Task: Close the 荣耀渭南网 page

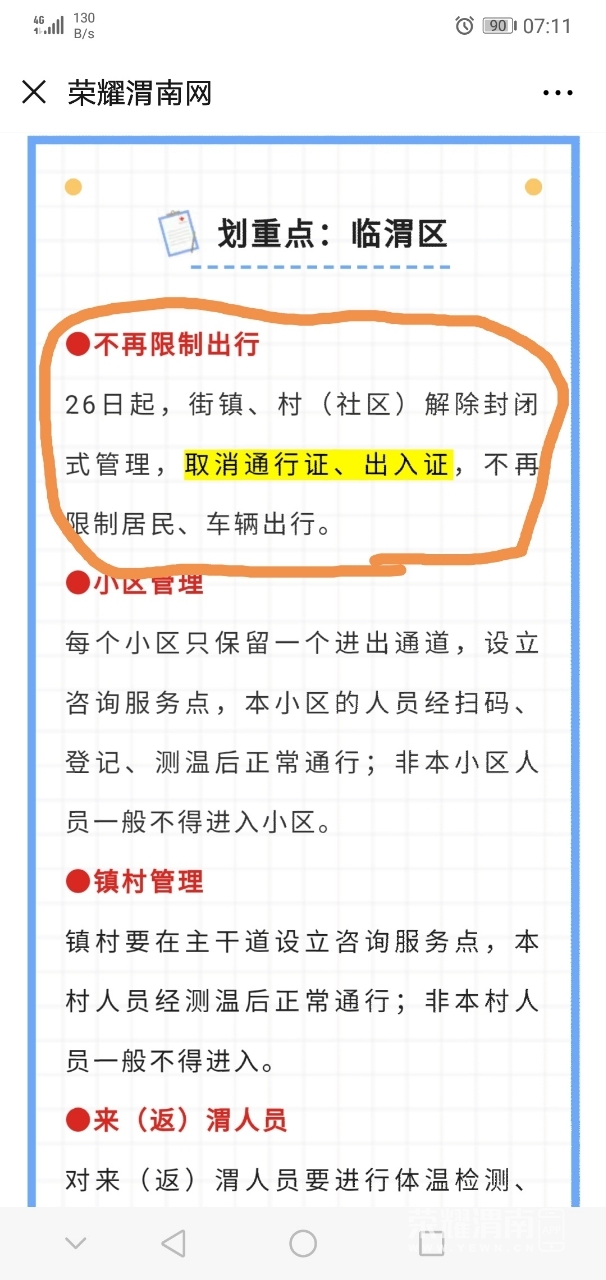Action: point(34,93)
